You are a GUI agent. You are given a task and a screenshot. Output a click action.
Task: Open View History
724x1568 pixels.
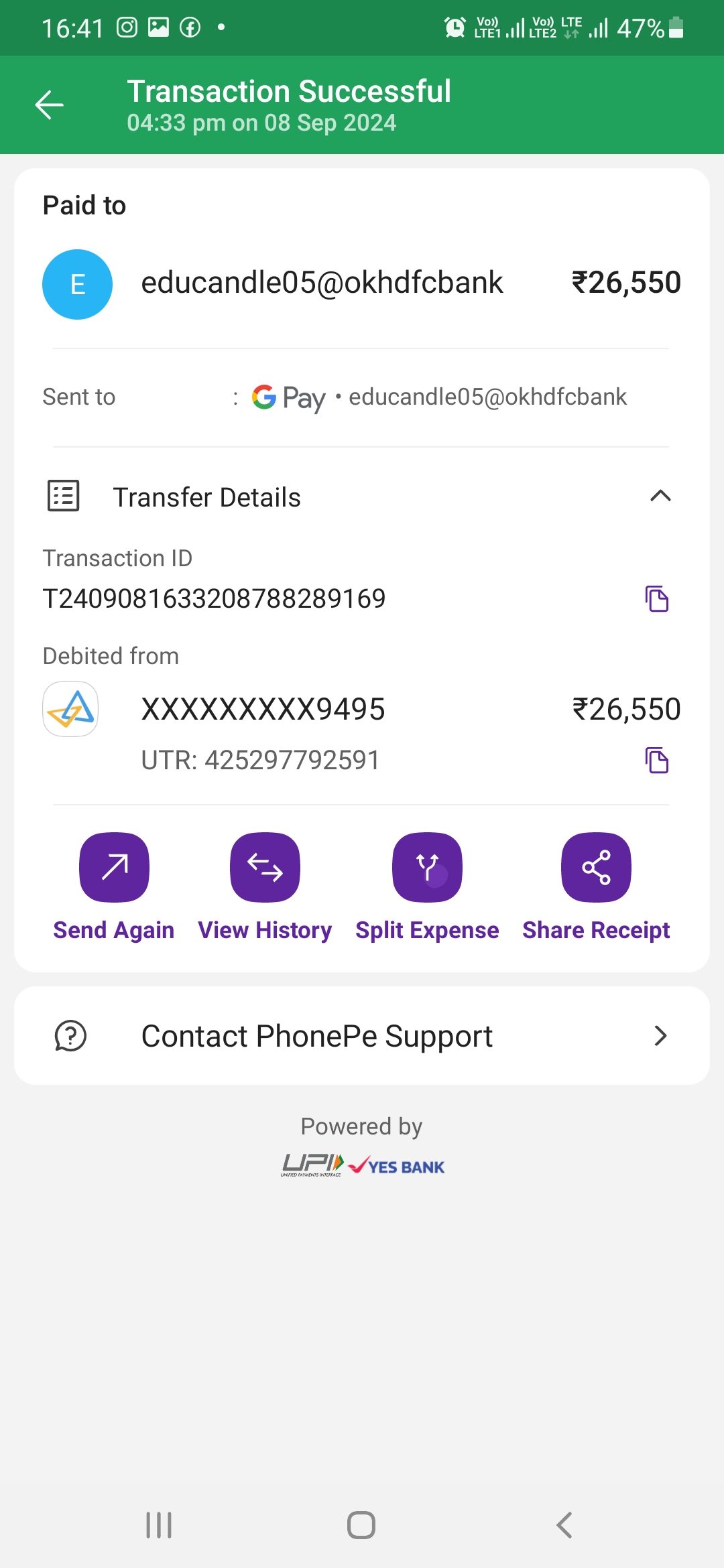point(265,868)
